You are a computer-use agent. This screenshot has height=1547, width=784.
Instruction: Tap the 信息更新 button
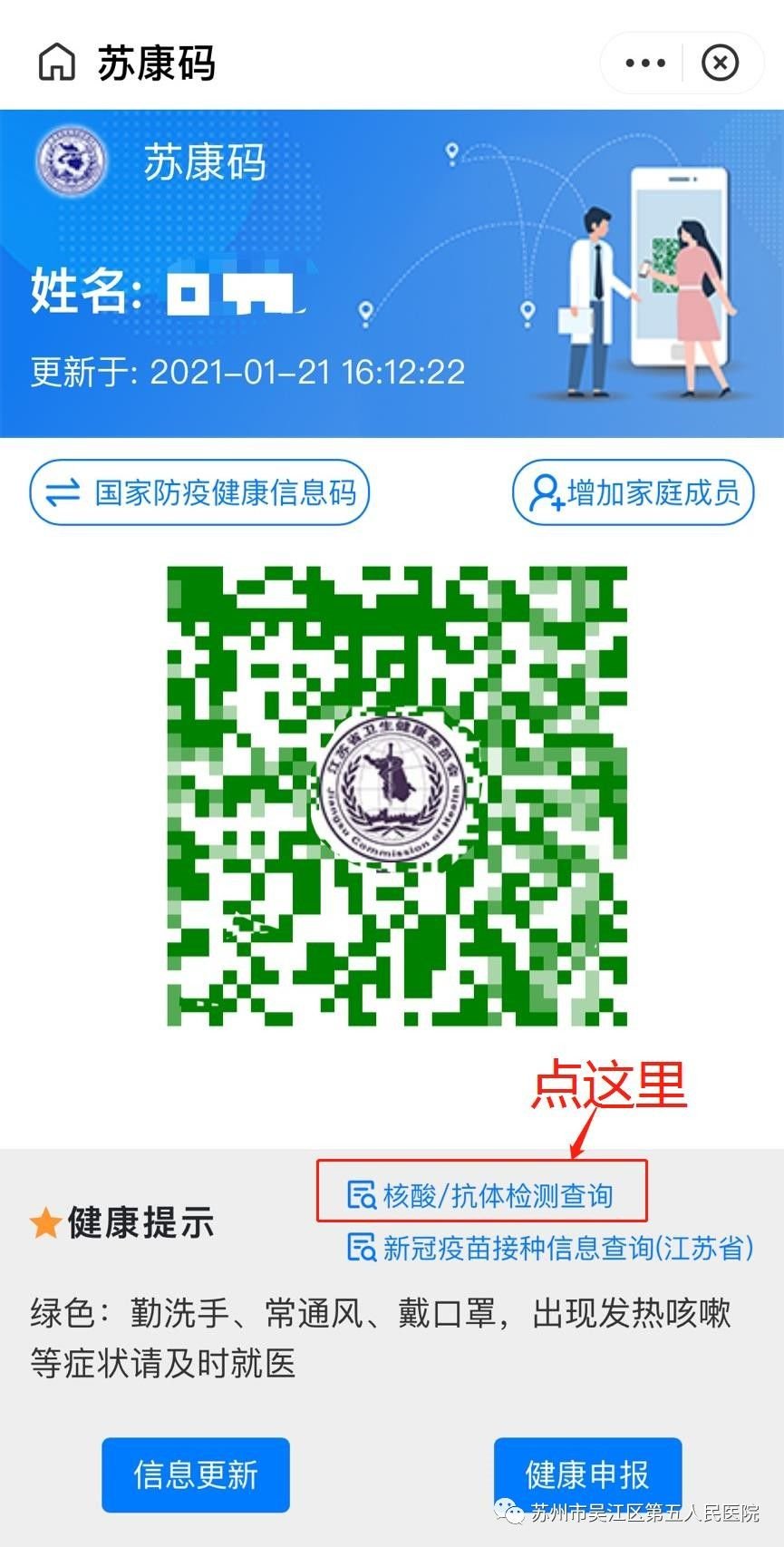196,1474
